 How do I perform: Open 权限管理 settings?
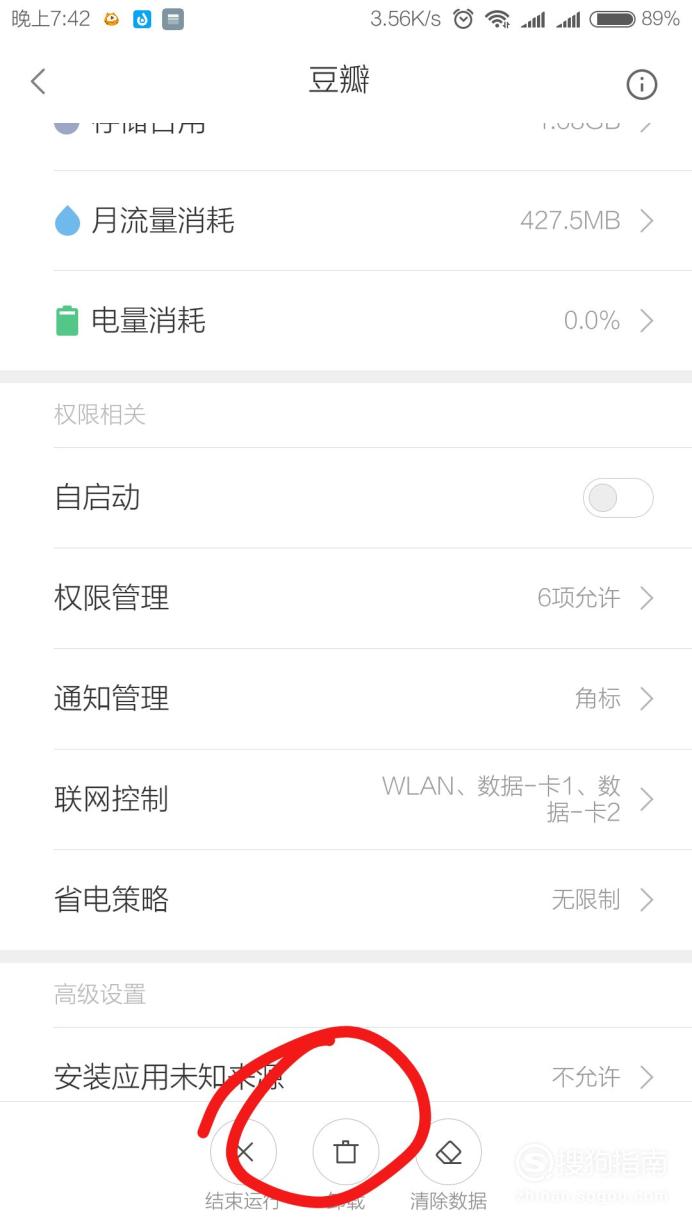coord(346,598)
